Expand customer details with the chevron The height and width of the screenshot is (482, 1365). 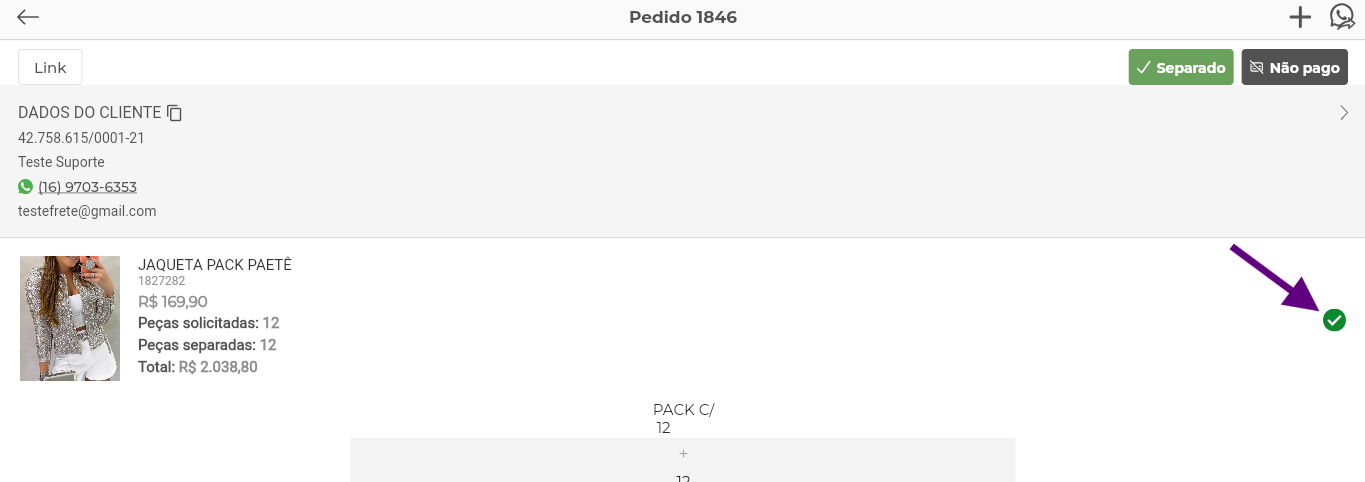1344,113
